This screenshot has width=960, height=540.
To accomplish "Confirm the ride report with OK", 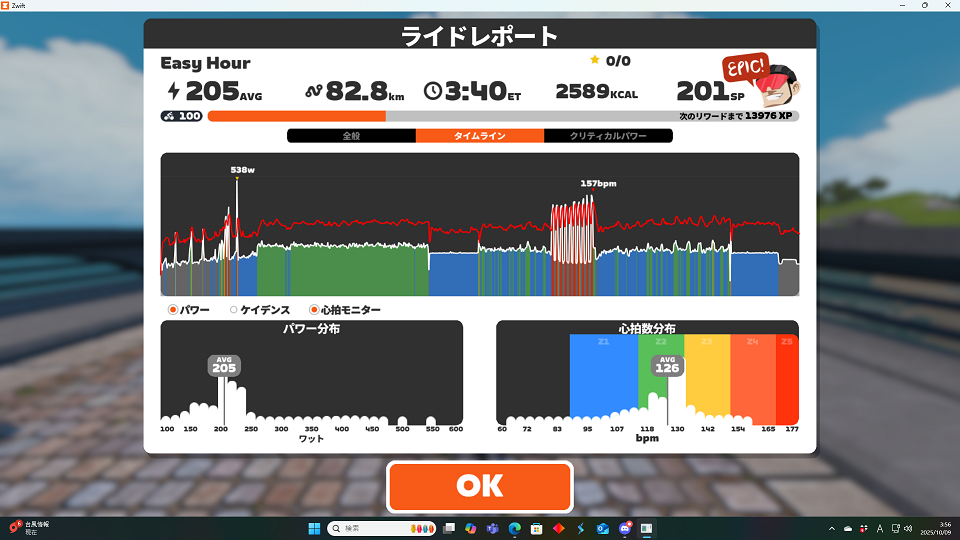I will point(480,486).
